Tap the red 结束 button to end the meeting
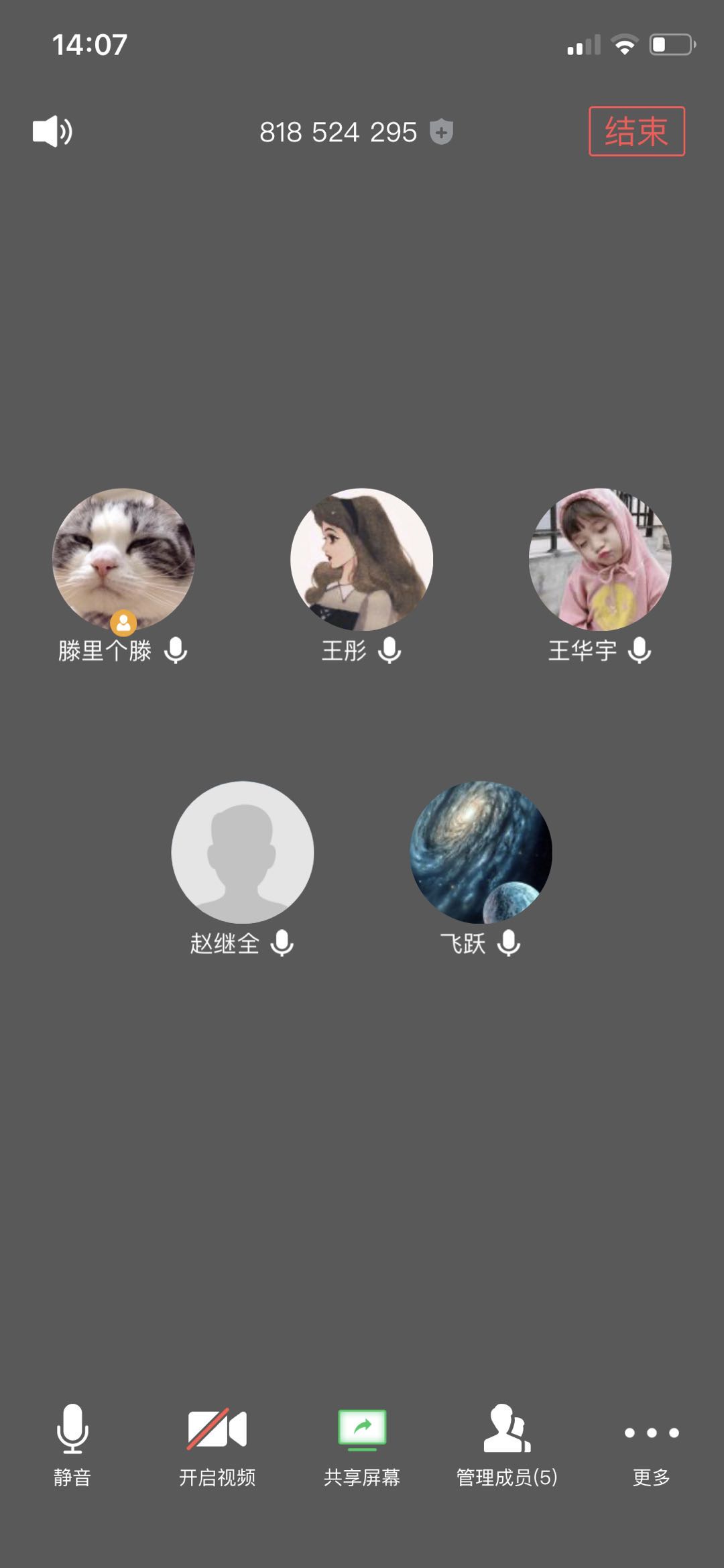Image resolution: width=724 pixels, height=1568 pixels. 636,131
